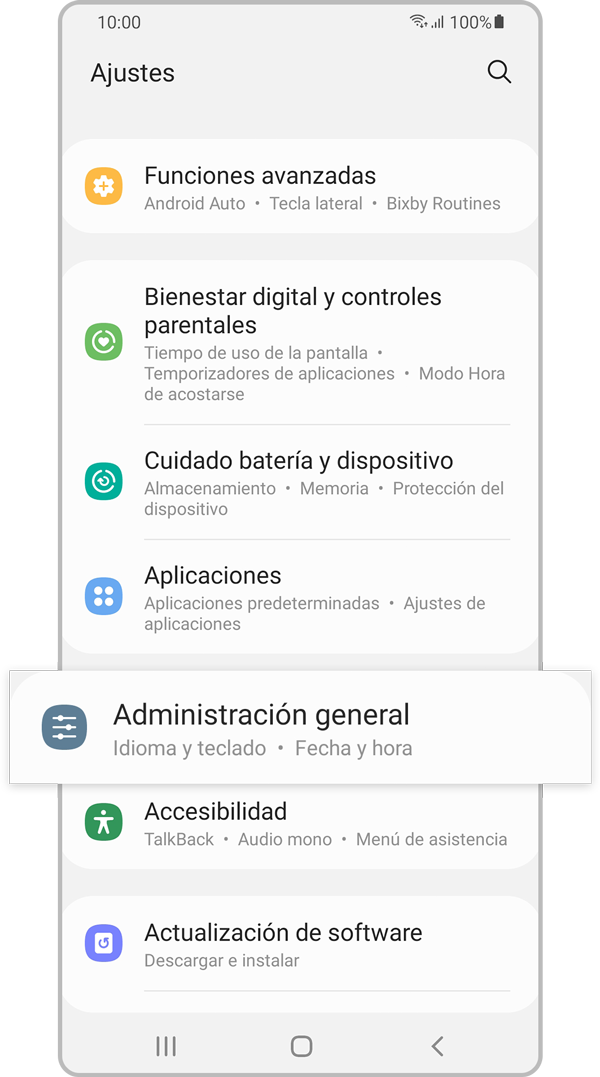The width and height of the screenshot is (600, 1077).
Task: Open the Aplicaciones settings row
Action: click(x=300, y=597)
